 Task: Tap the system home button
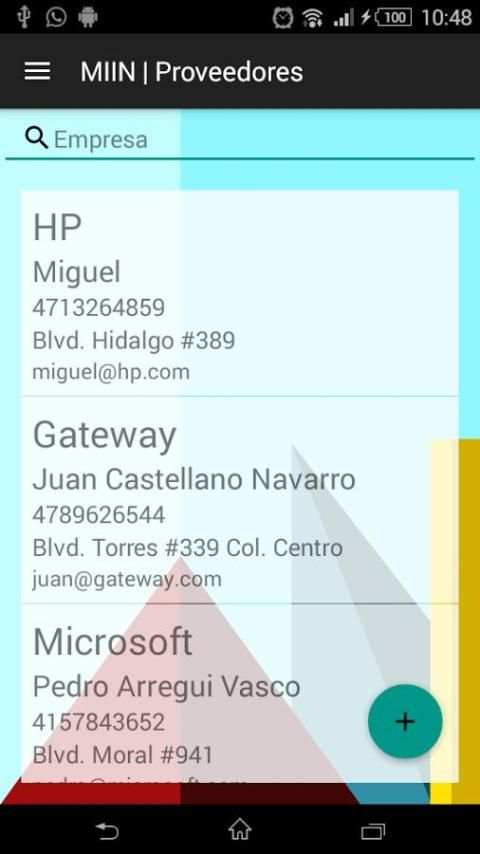[x=240, y=830]
